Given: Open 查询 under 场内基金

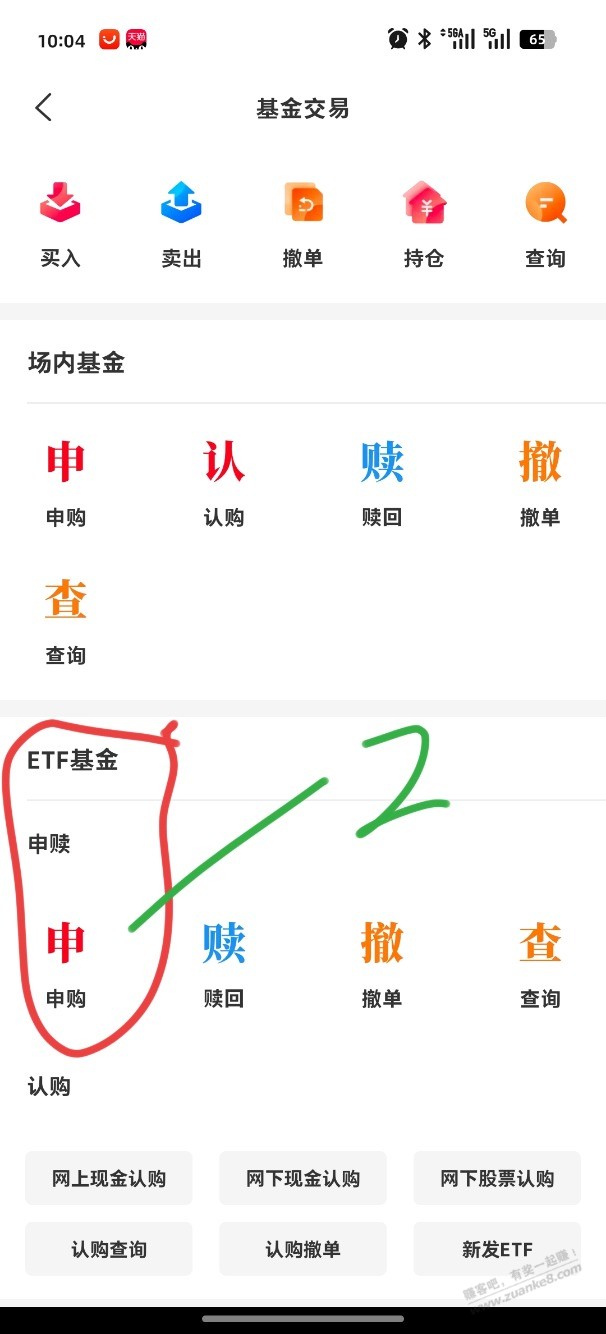Looking at the screenshot, I should (66, 620).
